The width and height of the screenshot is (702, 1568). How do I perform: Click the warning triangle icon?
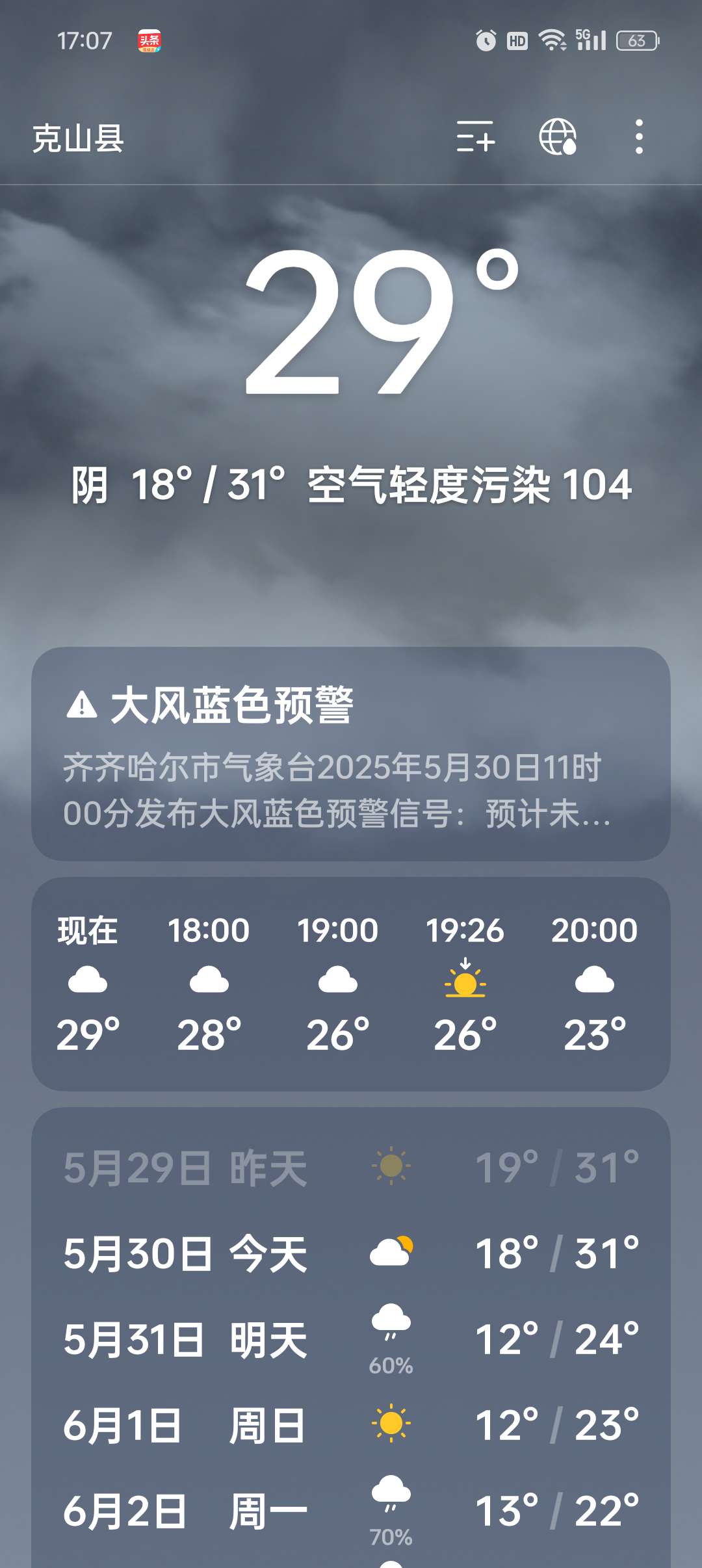point(81,711)
